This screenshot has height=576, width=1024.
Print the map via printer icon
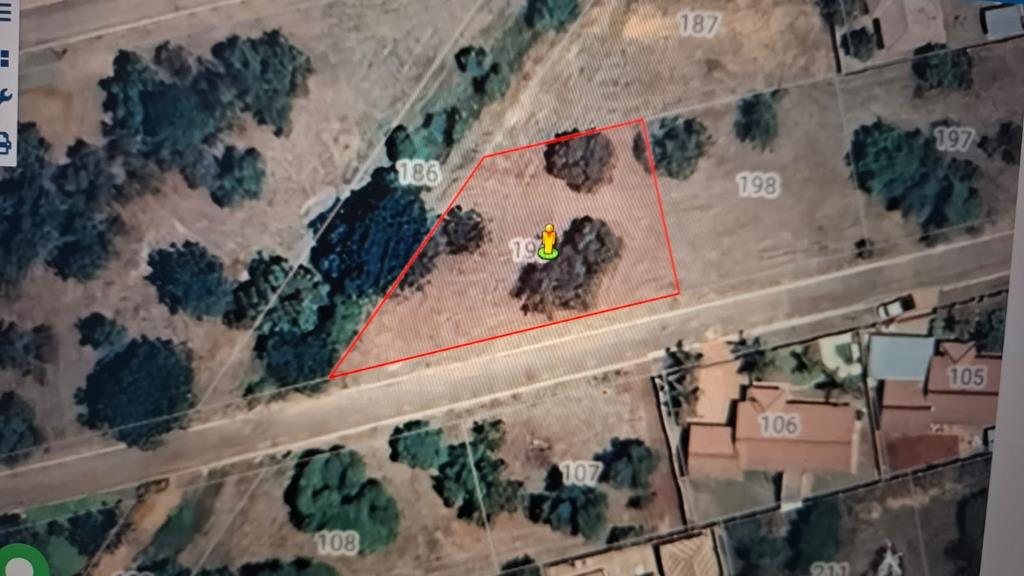(5, 142)
